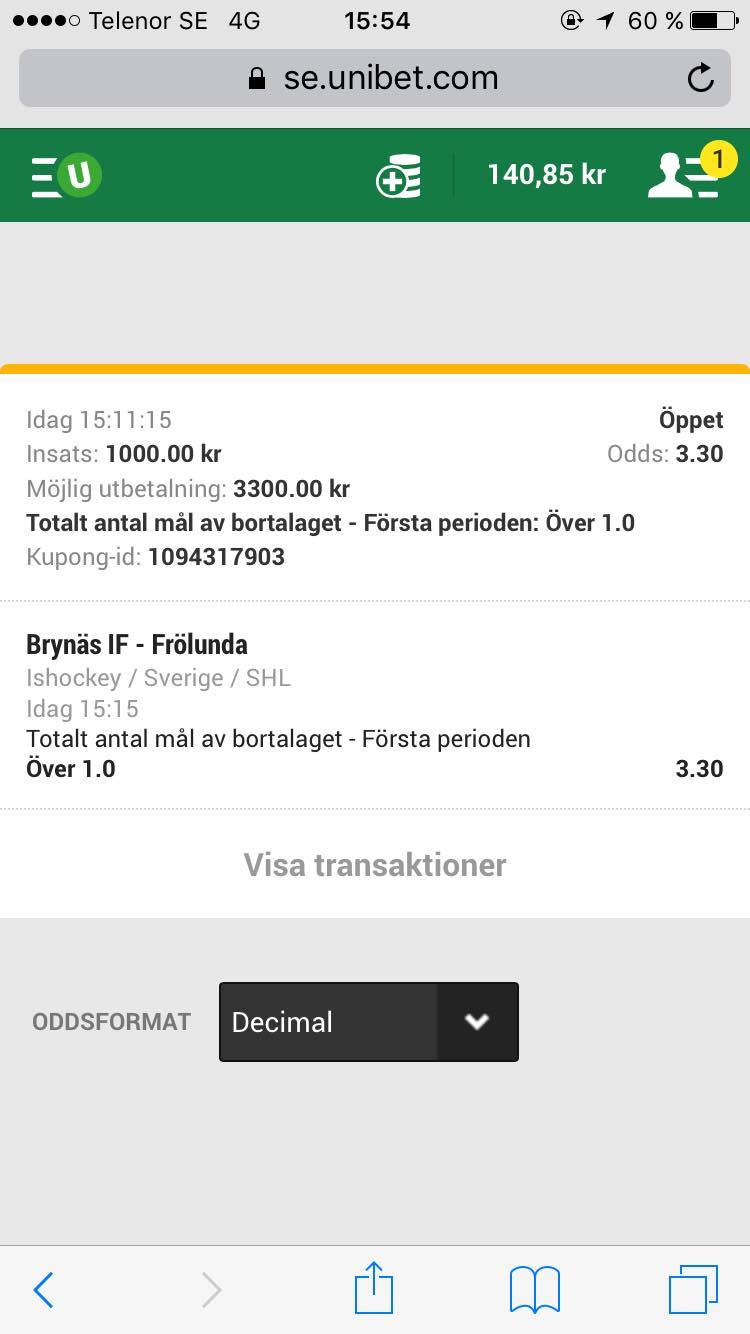Show open Safari tabs
Screen dimensions: 750x1334
pos(693,1289)
